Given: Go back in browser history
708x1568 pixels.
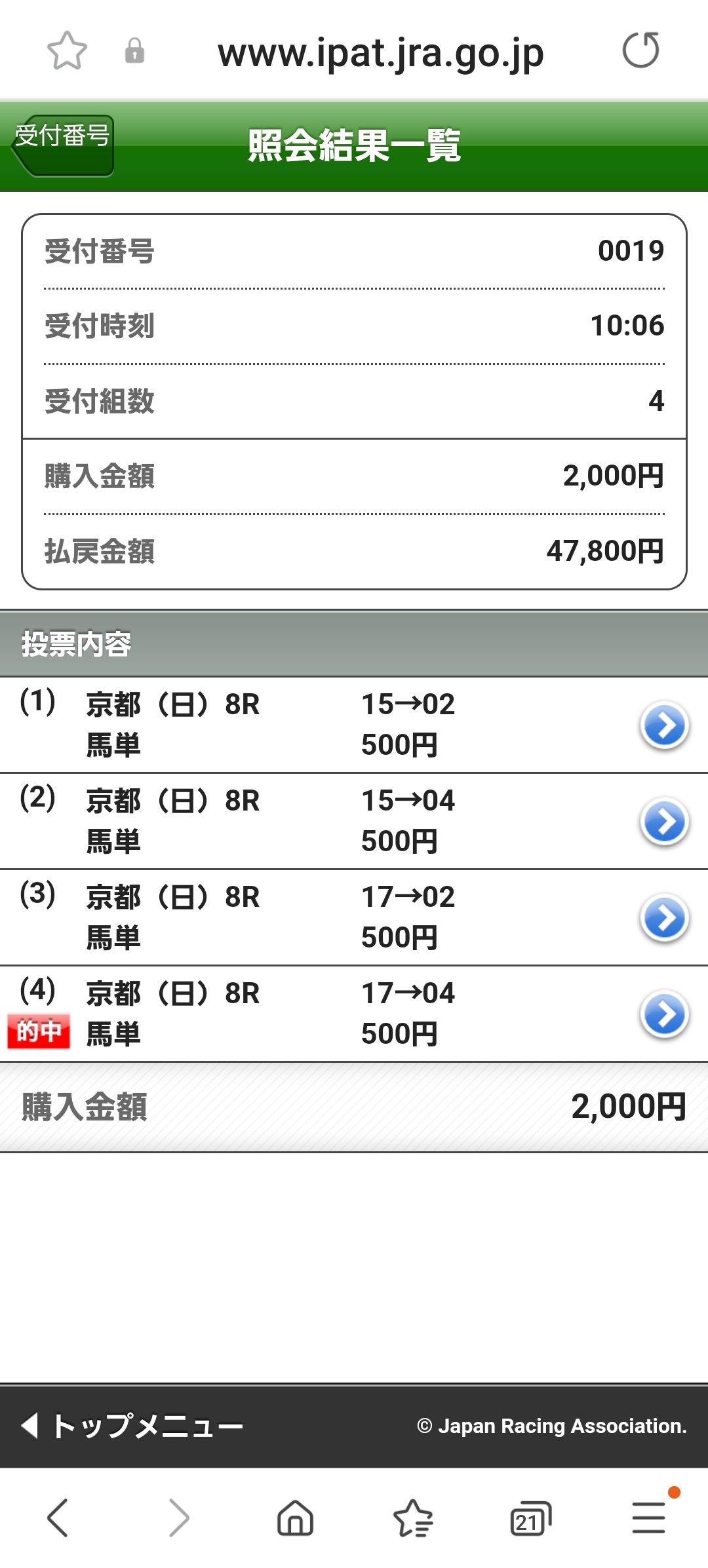Looking at the screenshot, I should [58, 1518].
